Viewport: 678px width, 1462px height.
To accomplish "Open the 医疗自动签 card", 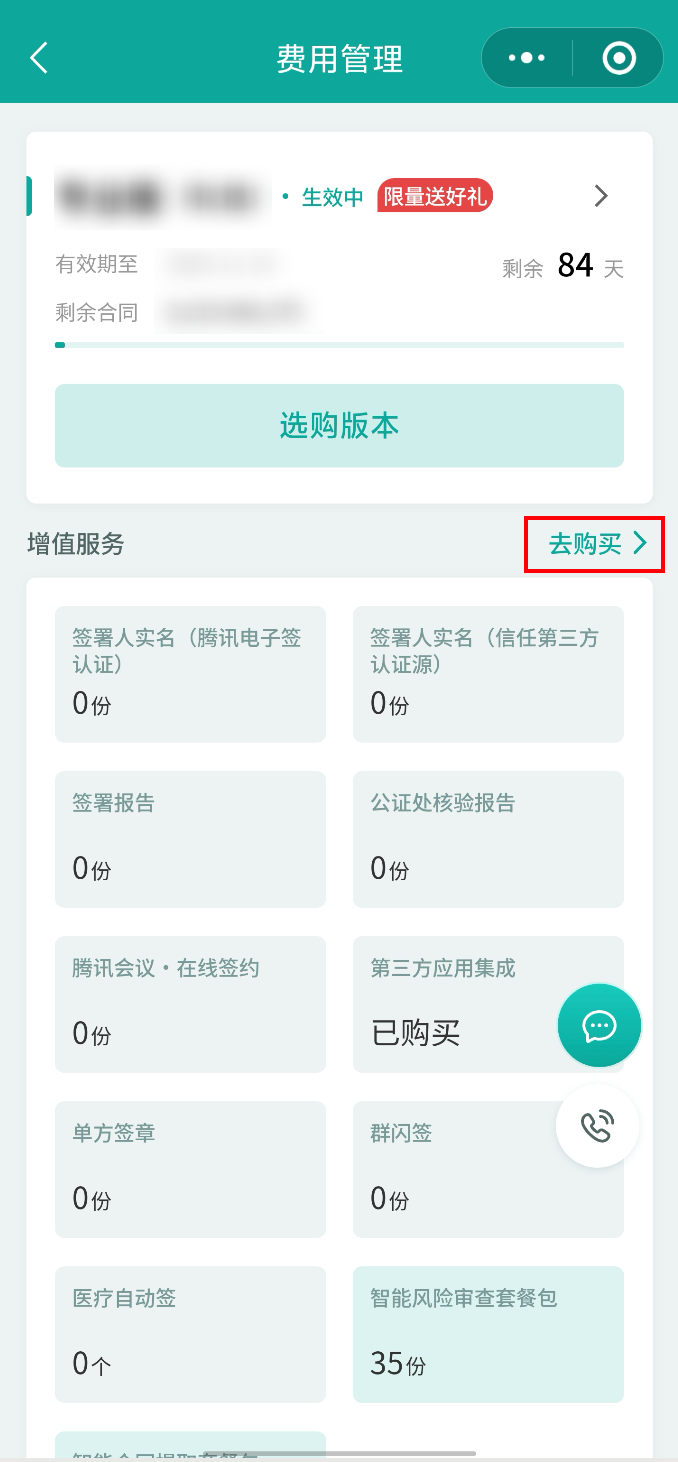I will click(190, 1334).
